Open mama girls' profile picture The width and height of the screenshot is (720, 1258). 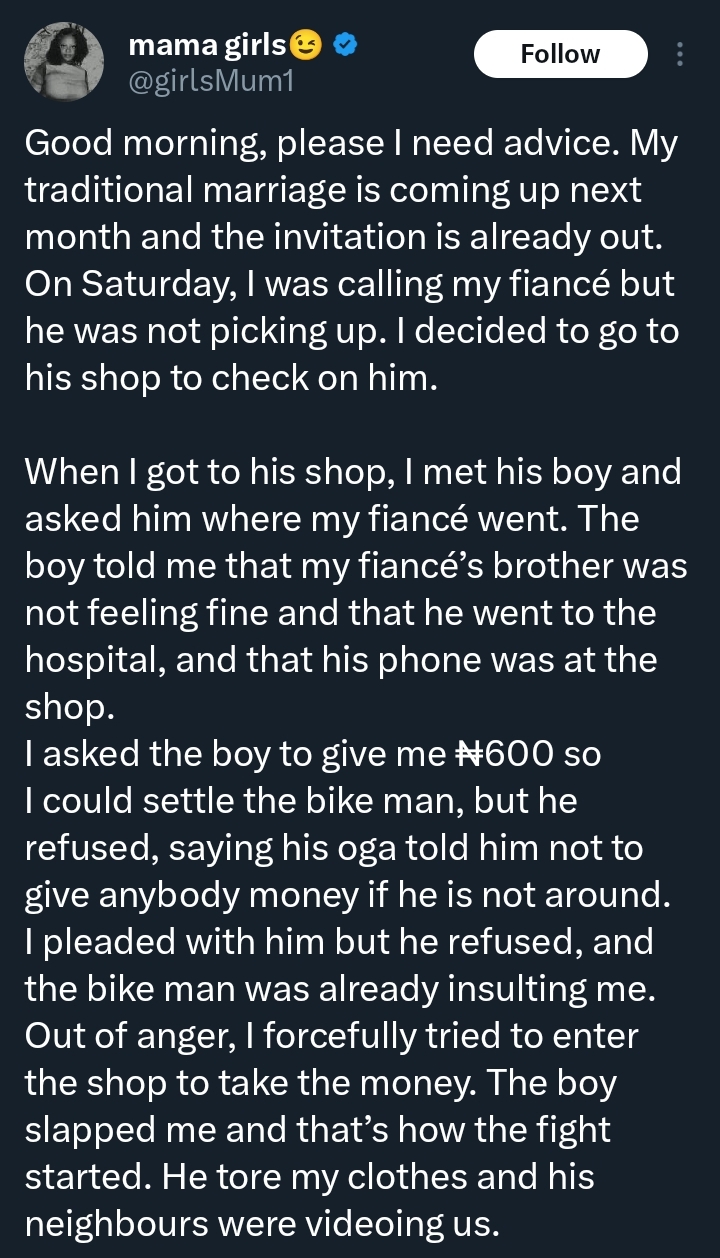click(x=63, y=62)
